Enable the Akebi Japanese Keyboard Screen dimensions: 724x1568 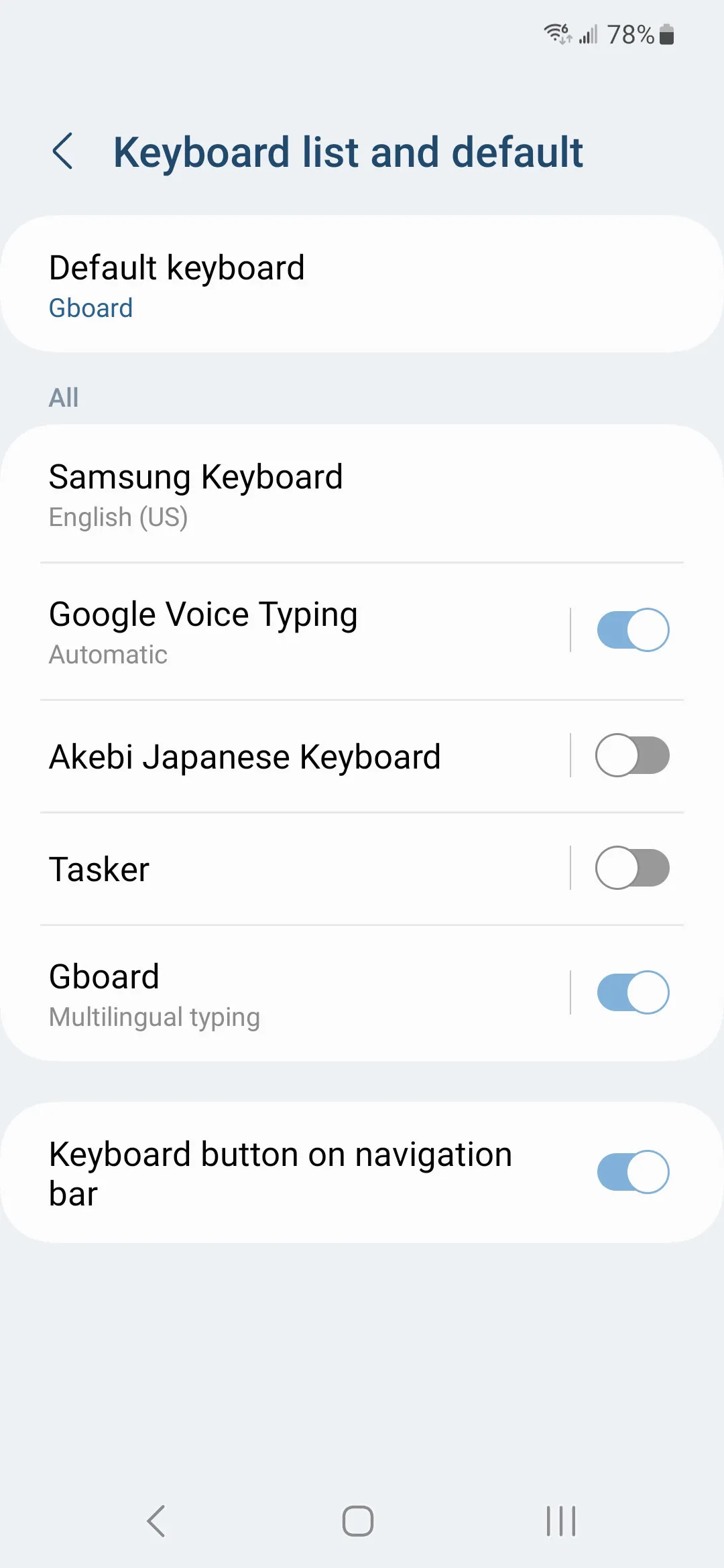coord(631,755)
